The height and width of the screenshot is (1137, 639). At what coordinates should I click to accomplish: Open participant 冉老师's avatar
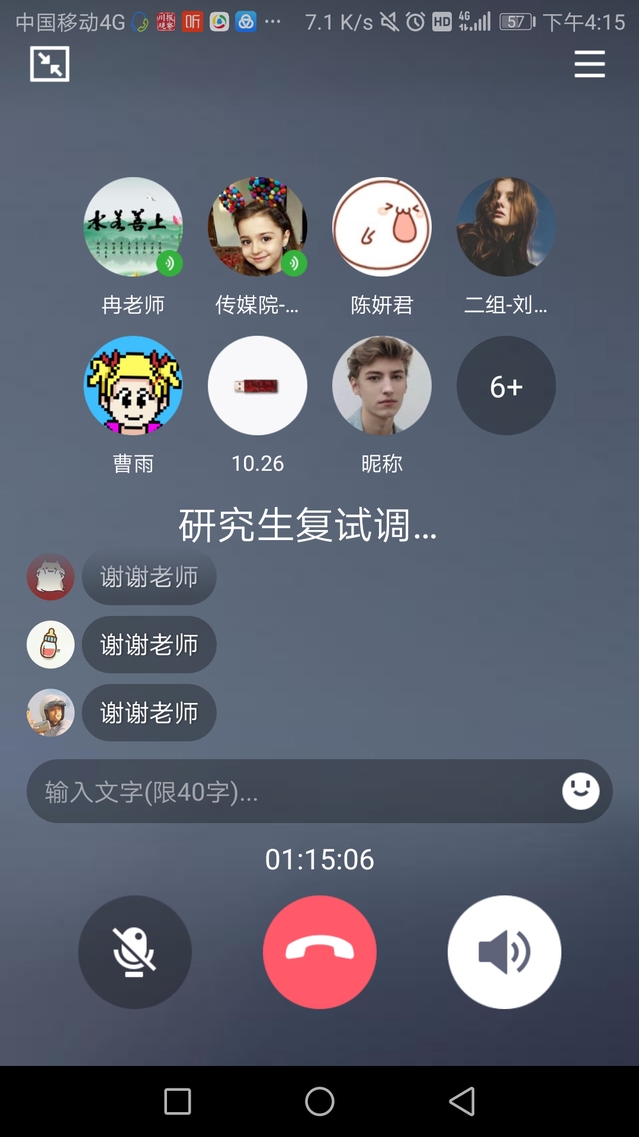[x=133, y=227]
